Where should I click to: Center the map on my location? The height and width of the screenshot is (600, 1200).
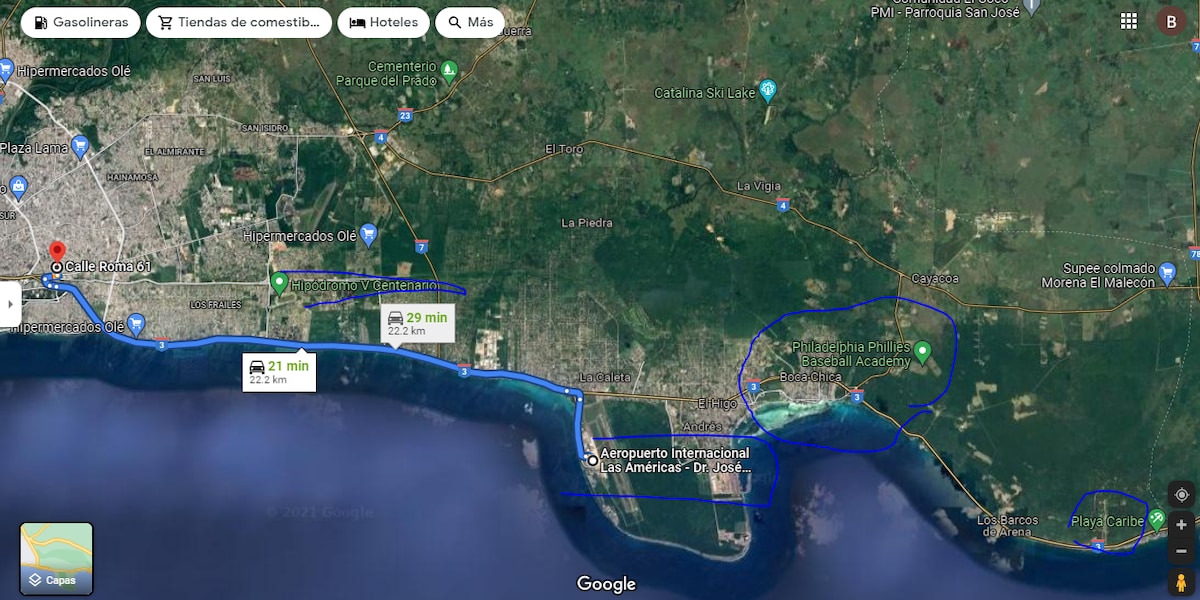1181,495
